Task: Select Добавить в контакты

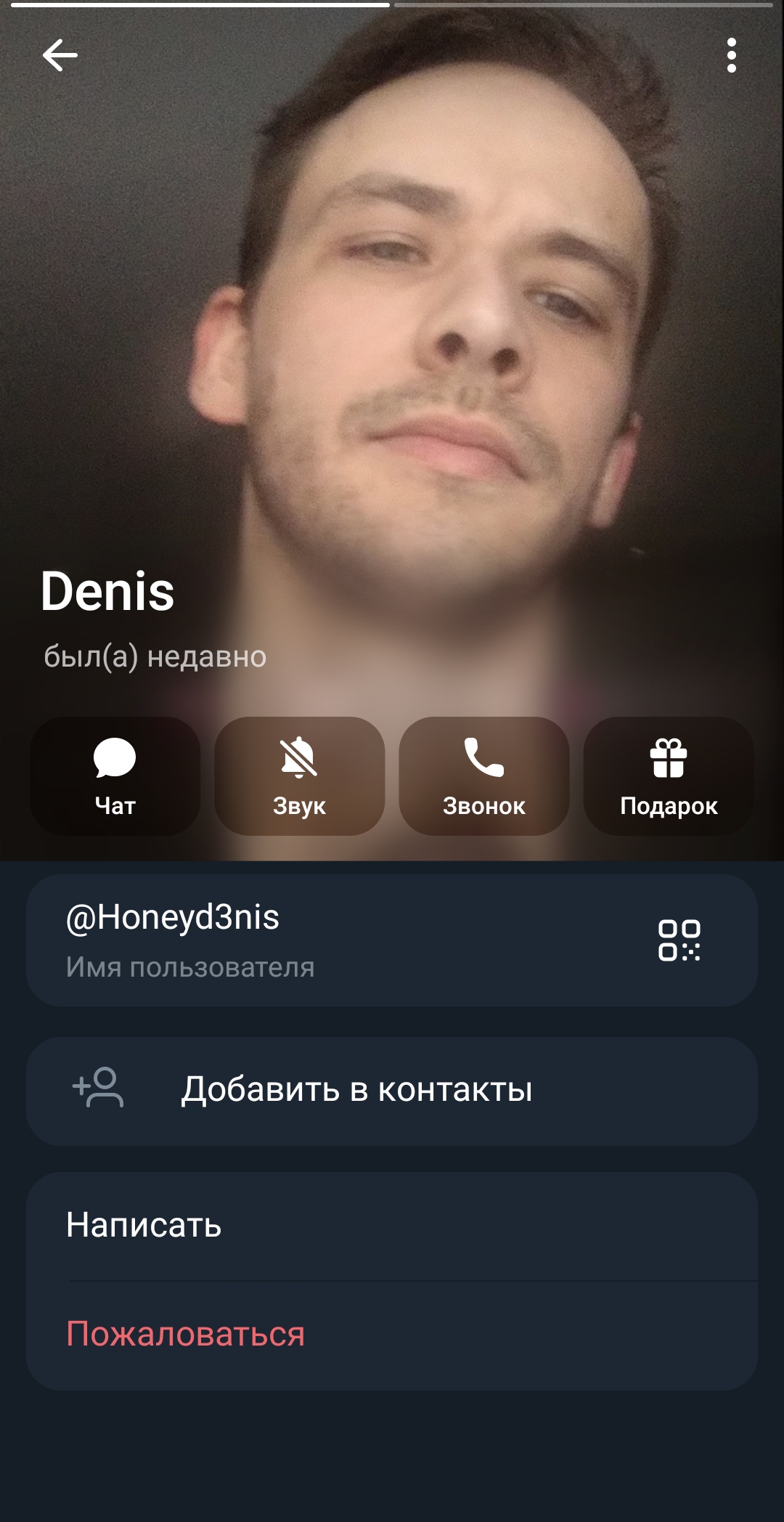Action: click(x=392, y=1090)
